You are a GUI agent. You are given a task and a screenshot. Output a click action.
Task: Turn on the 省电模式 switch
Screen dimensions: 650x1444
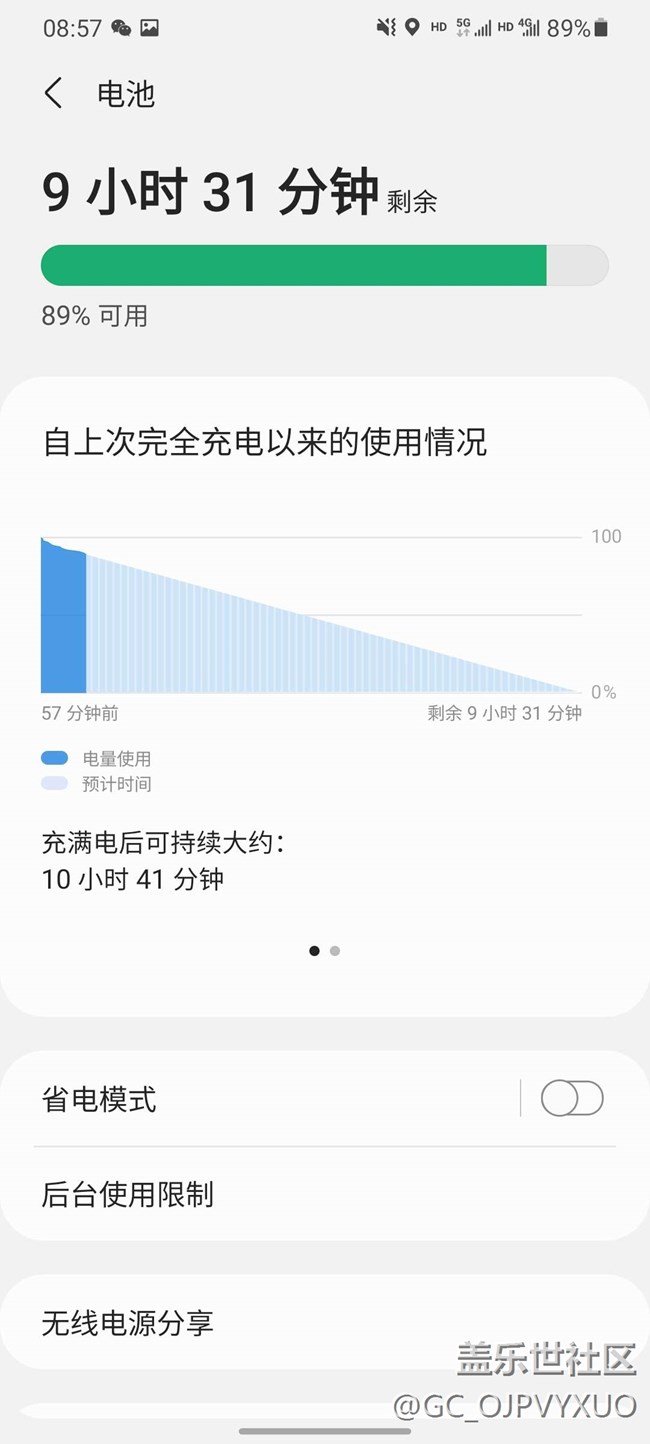(571, 1098)
